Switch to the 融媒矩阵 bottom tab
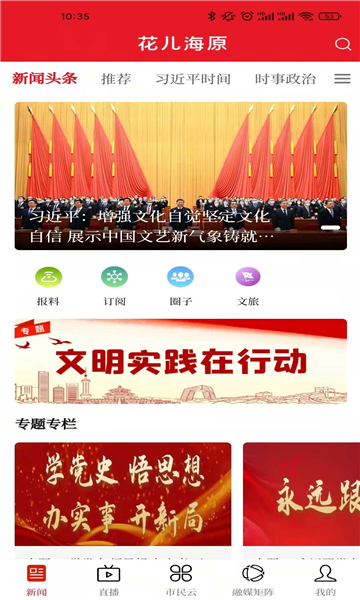The width and height of the screenshot is (360, 600). tap(253, 580)
